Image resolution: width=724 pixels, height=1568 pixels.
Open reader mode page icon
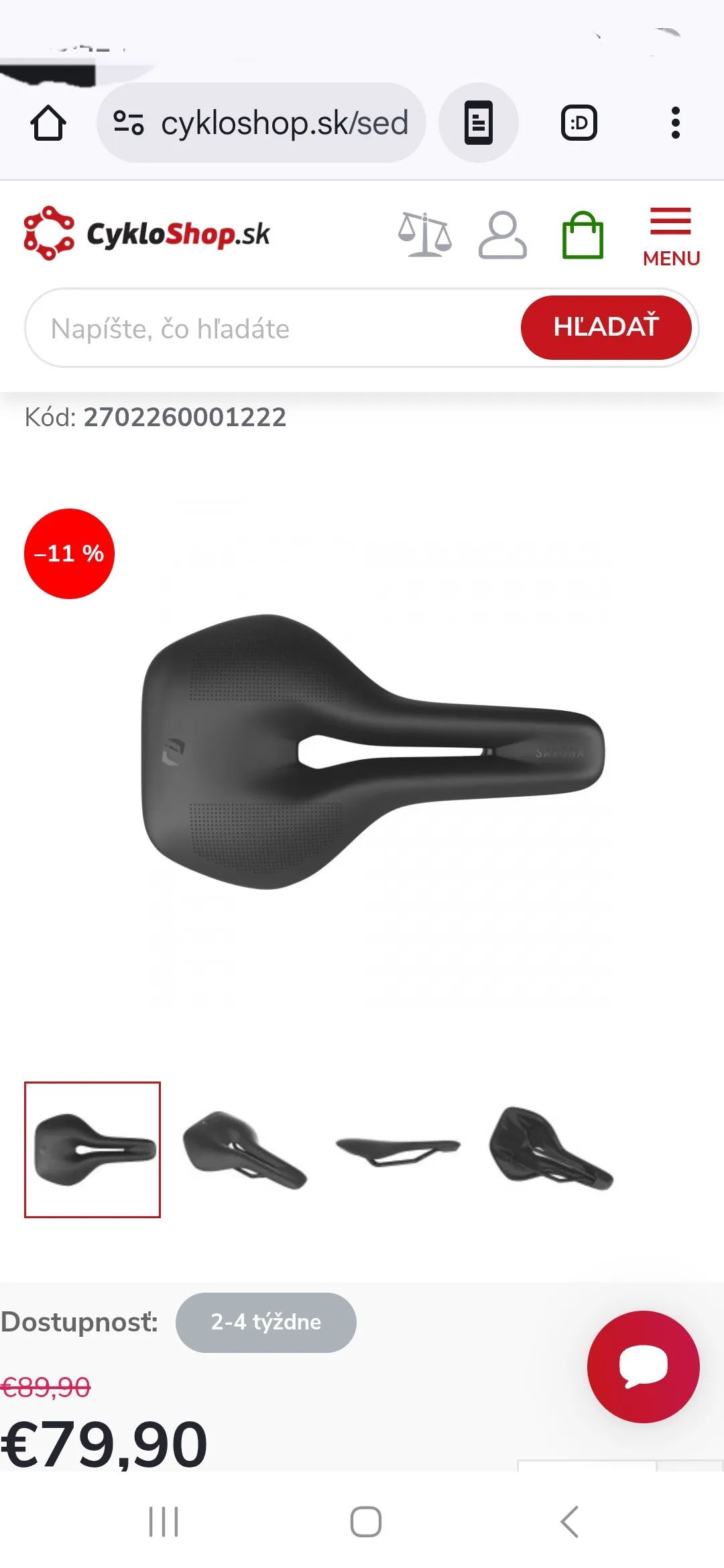479,123
